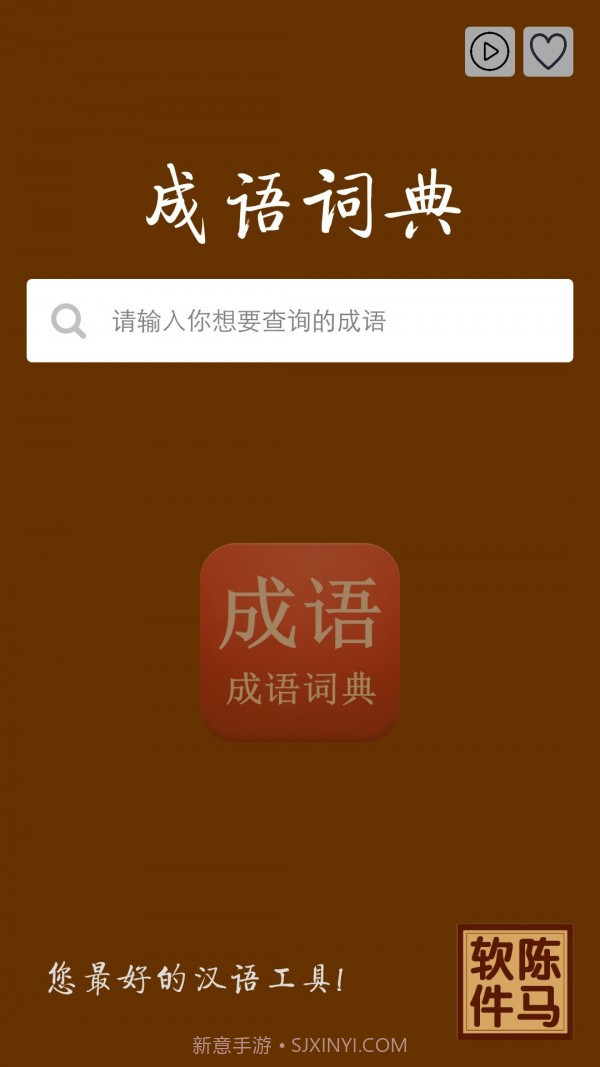This screenshot has width=600, height=1067.
Task: Open favorites with the heart icon
Action: tap(548, 52)
